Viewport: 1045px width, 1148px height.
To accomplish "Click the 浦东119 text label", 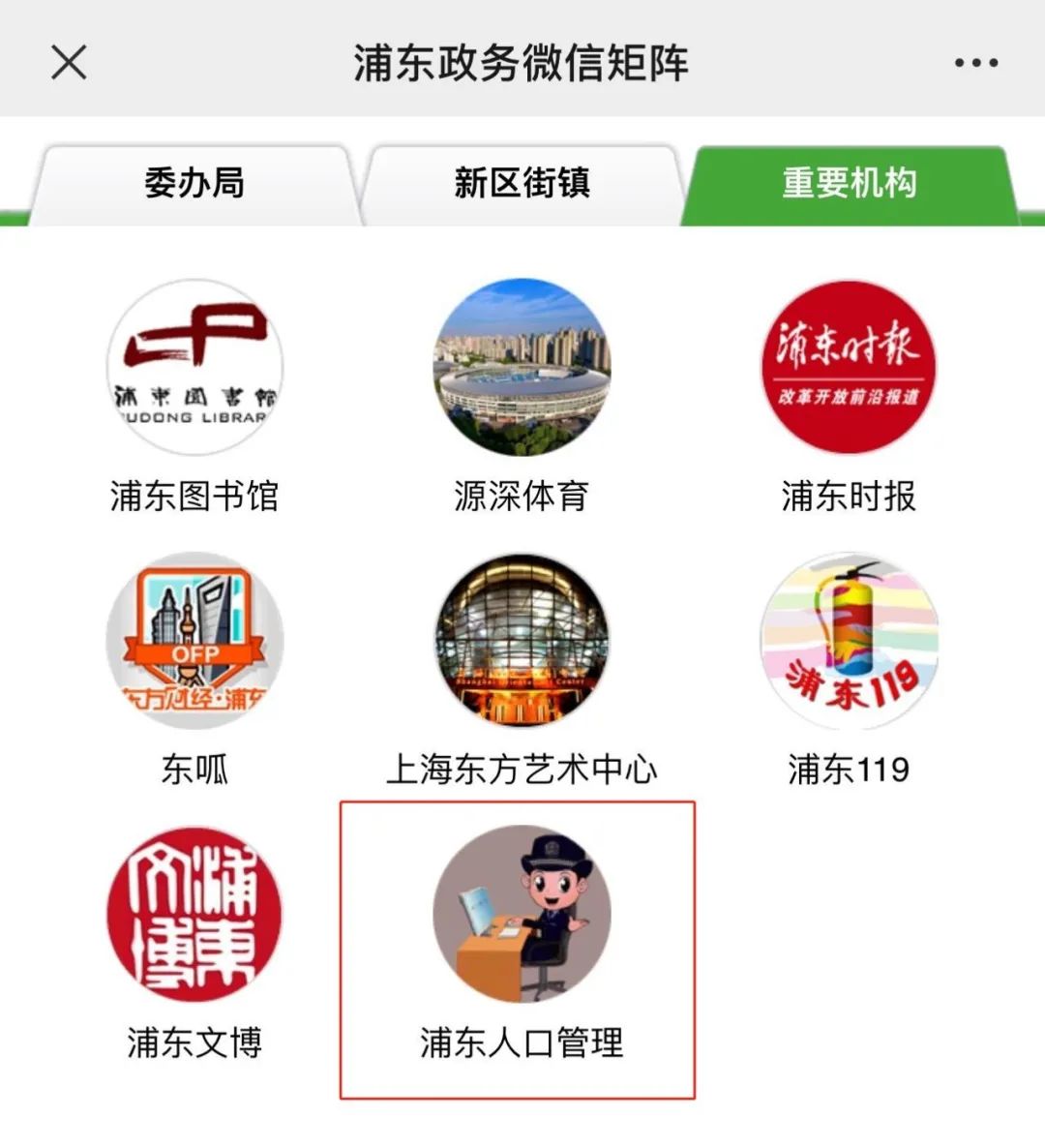I will click(x=850, y=768).
